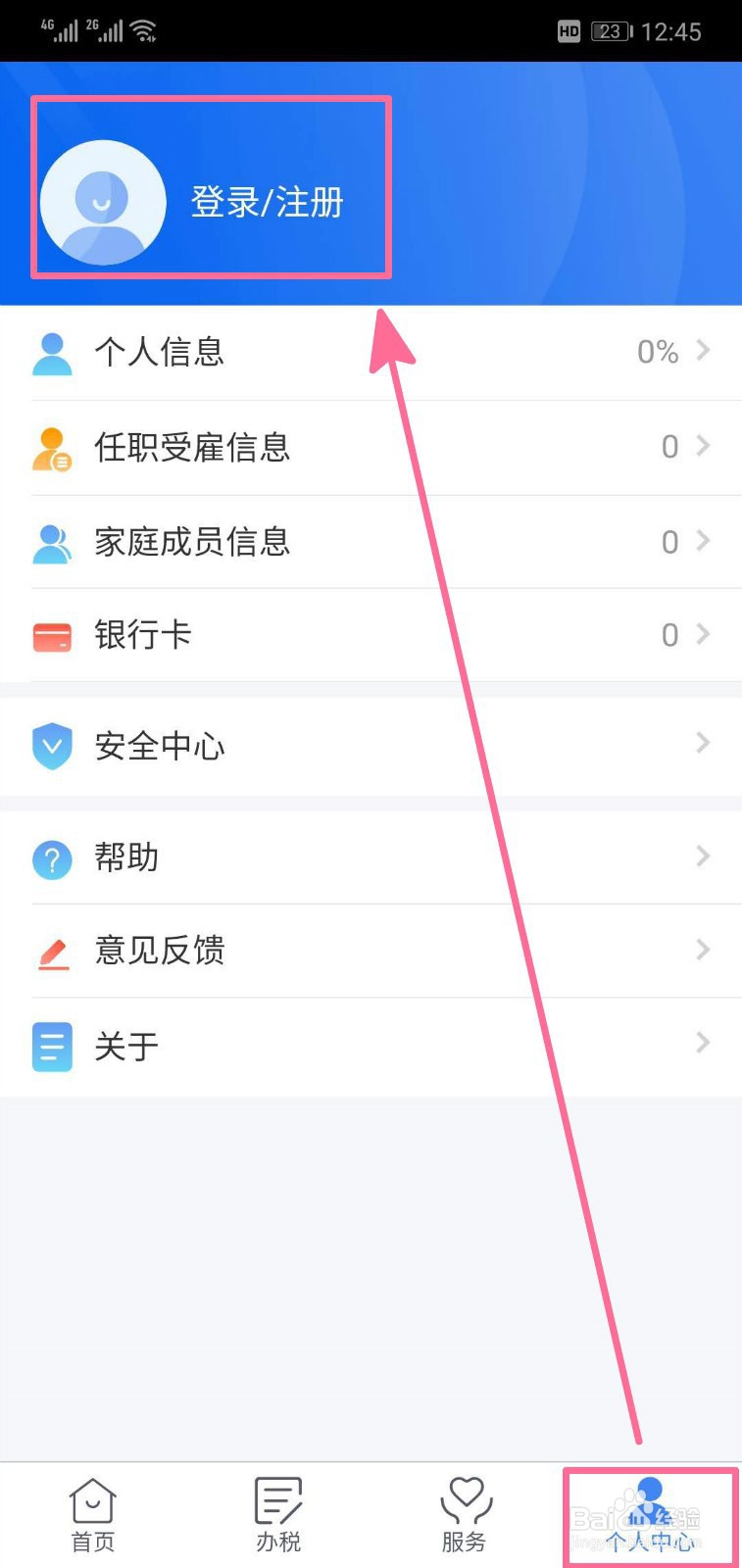Click the 银行卡 bank card icon
Screen dimensions: 742x1568
[x=52, y=635]
